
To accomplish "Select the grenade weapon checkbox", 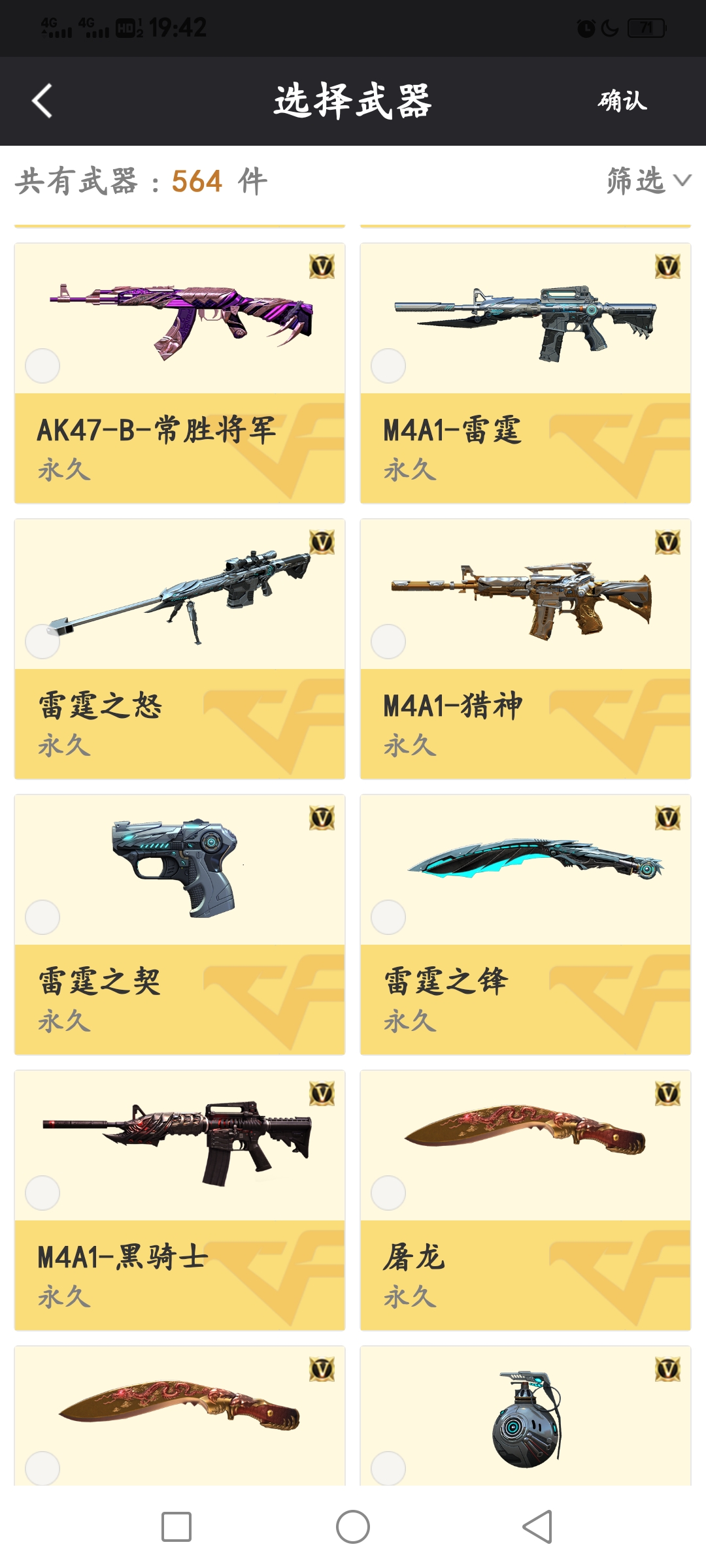I will pos(388,1469).
